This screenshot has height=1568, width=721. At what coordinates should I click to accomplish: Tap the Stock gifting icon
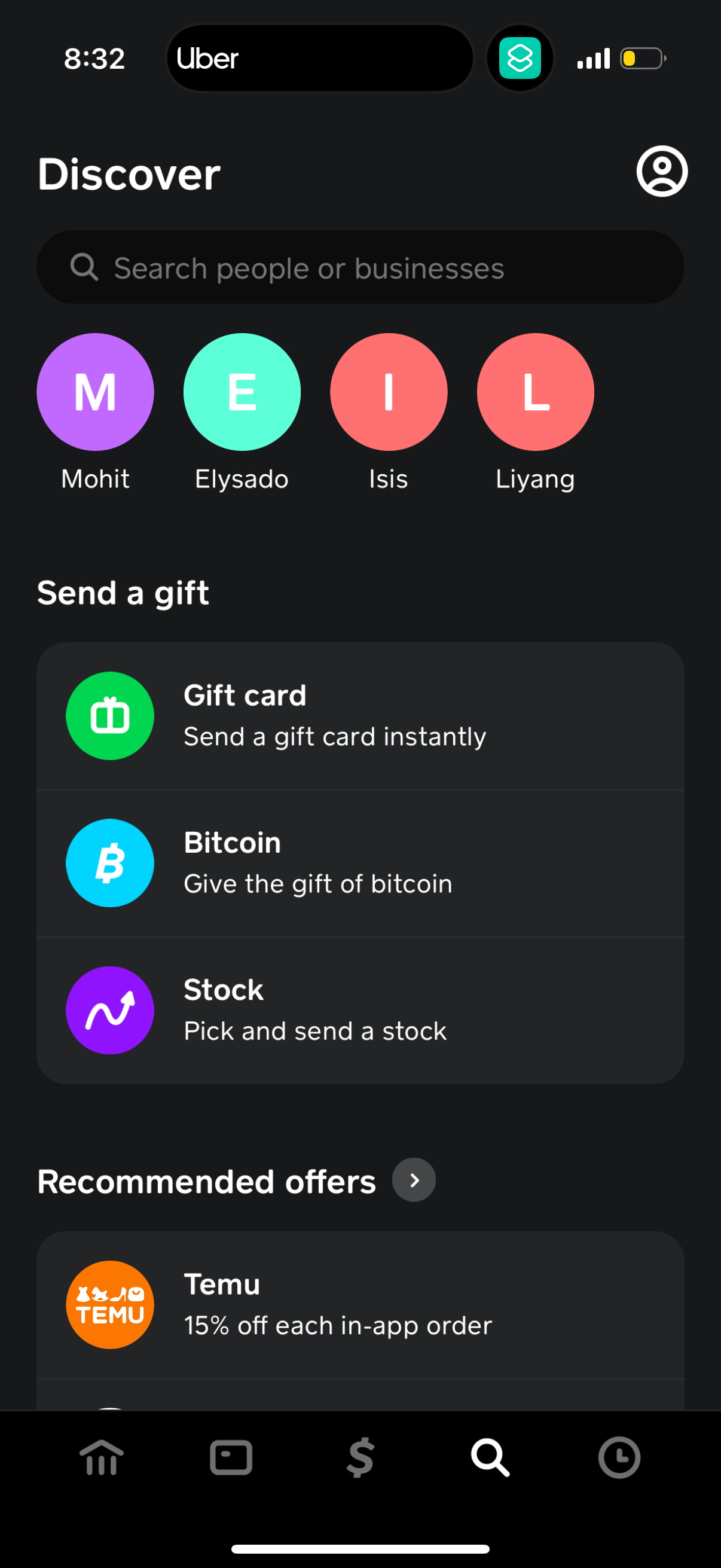(x=109, y=1009)
